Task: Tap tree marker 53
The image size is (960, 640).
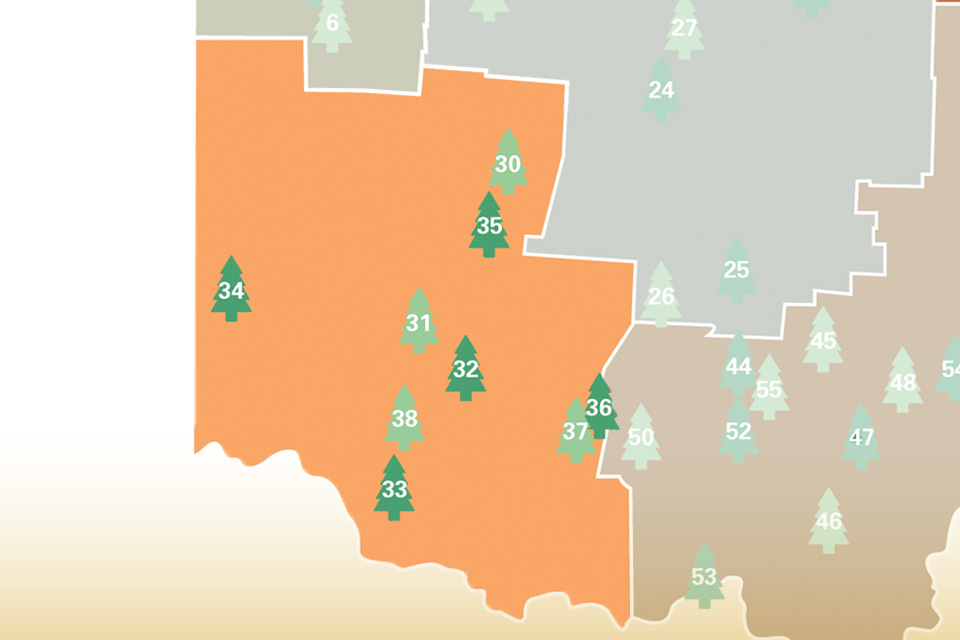Action: tap(704, 577)
